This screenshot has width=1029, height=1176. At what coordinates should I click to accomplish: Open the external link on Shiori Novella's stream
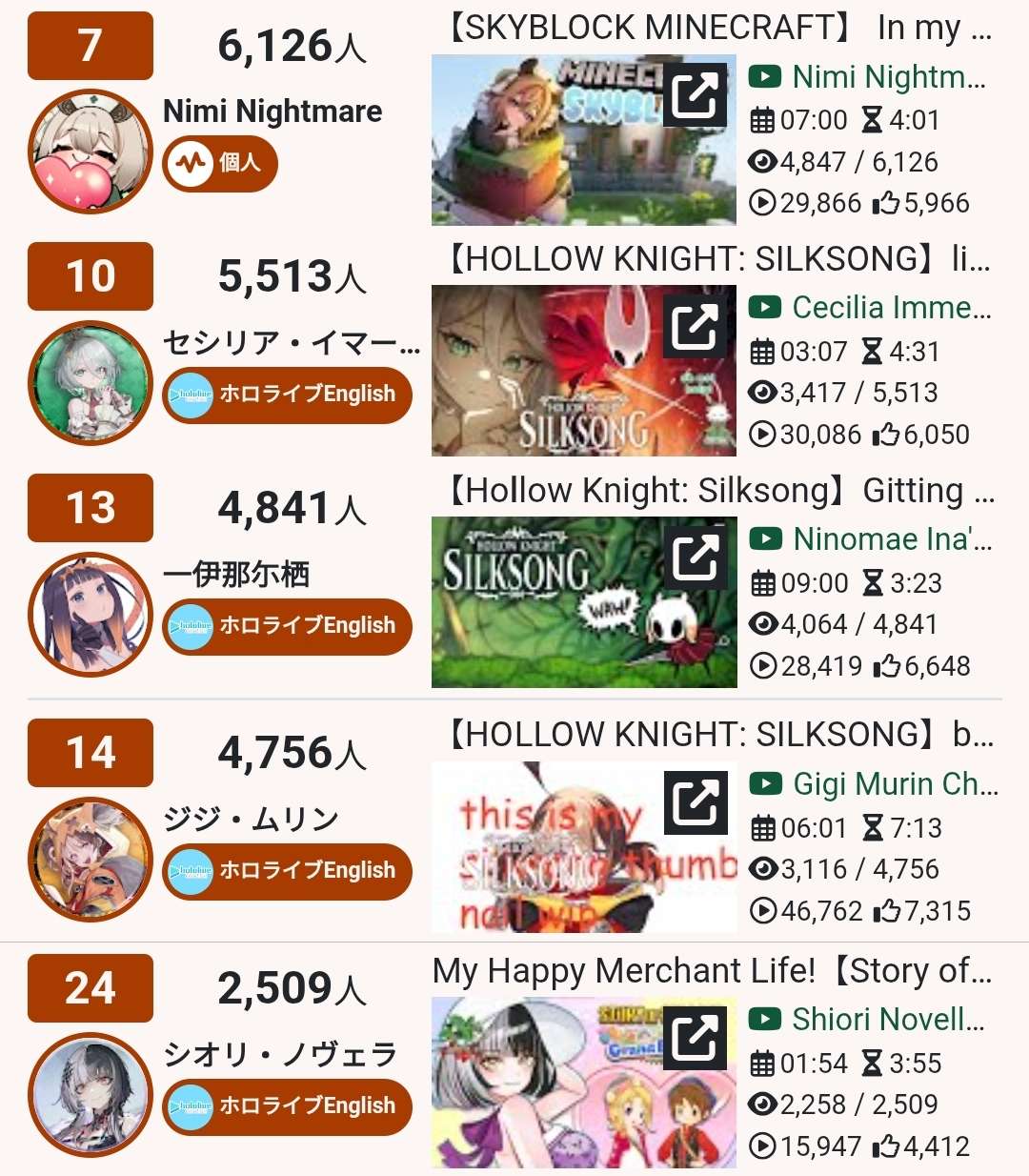point(695,1038)
